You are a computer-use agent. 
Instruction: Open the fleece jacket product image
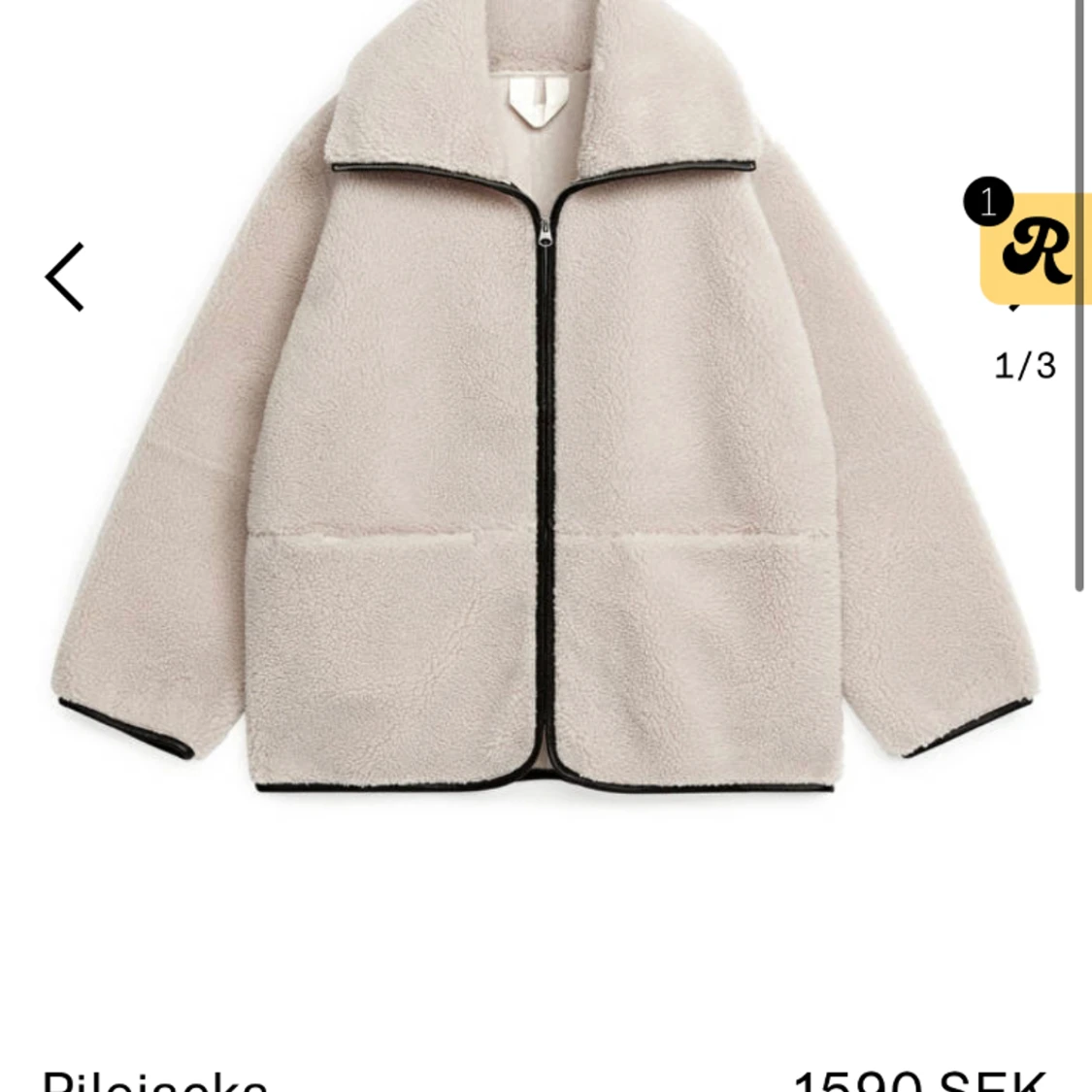(x=544, y=437)
